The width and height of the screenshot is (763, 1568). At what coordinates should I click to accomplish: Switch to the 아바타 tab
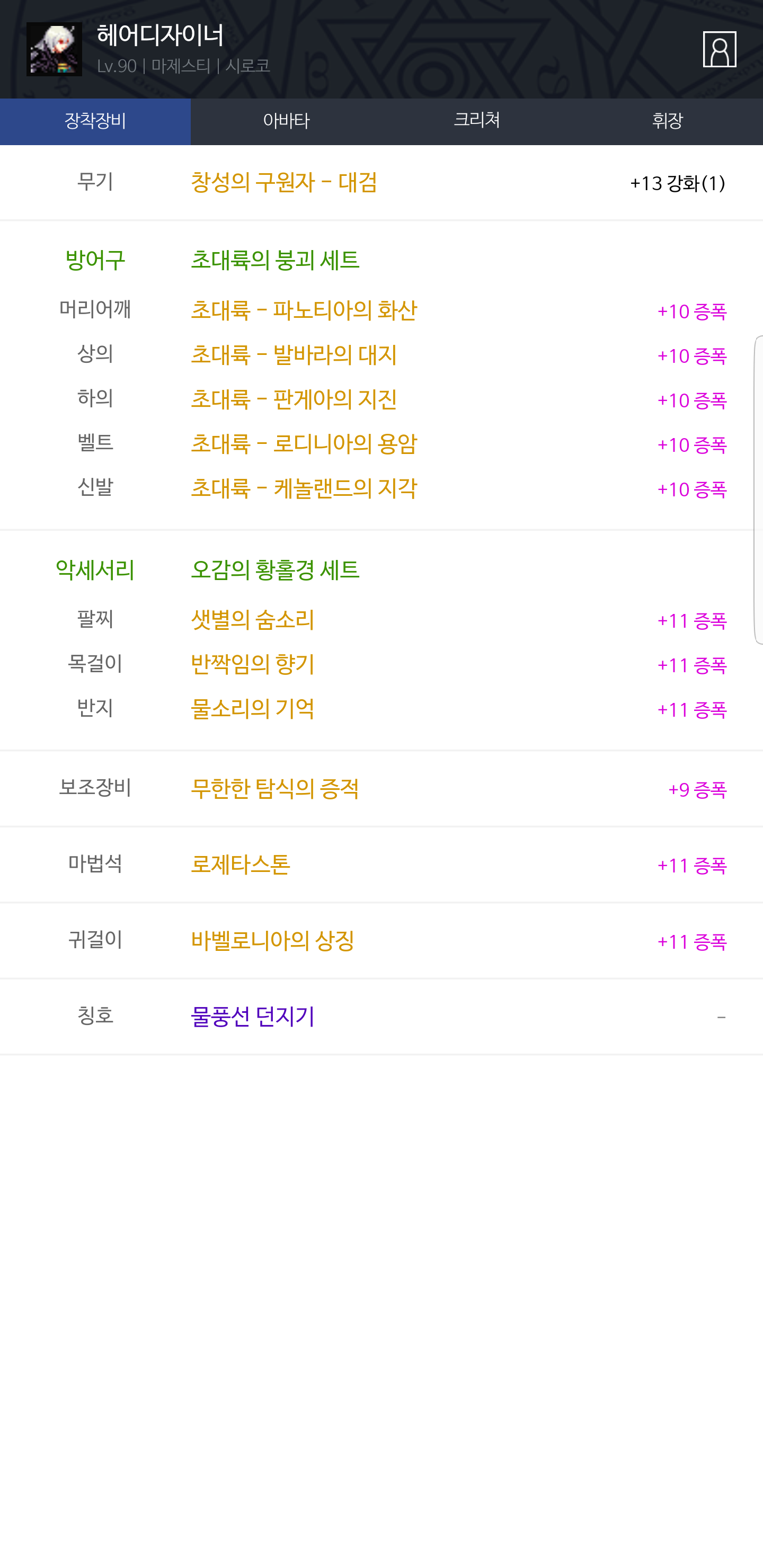[x=286, y=121]
